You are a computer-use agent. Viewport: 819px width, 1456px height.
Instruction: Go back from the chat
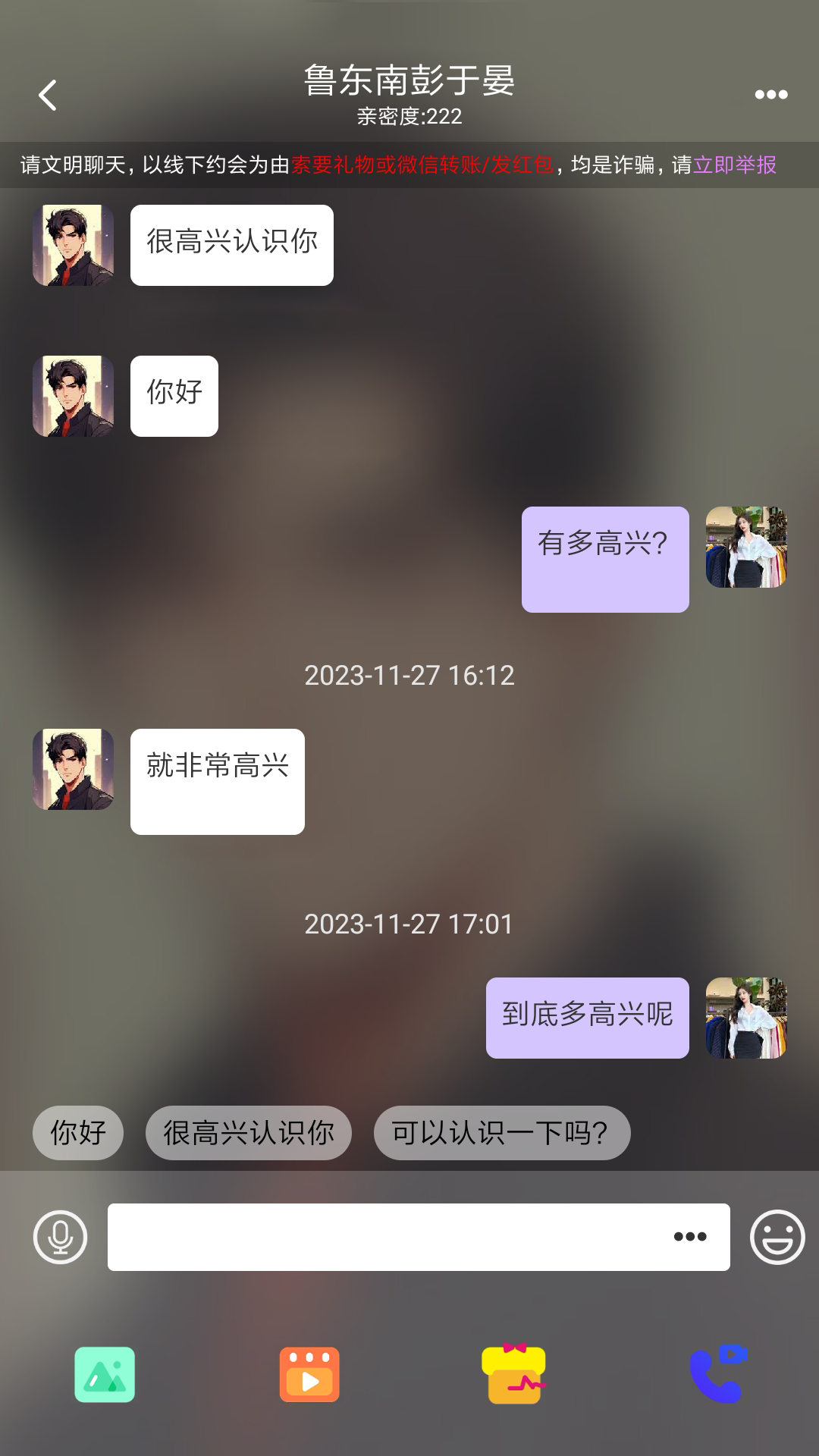tap(48, 96)
